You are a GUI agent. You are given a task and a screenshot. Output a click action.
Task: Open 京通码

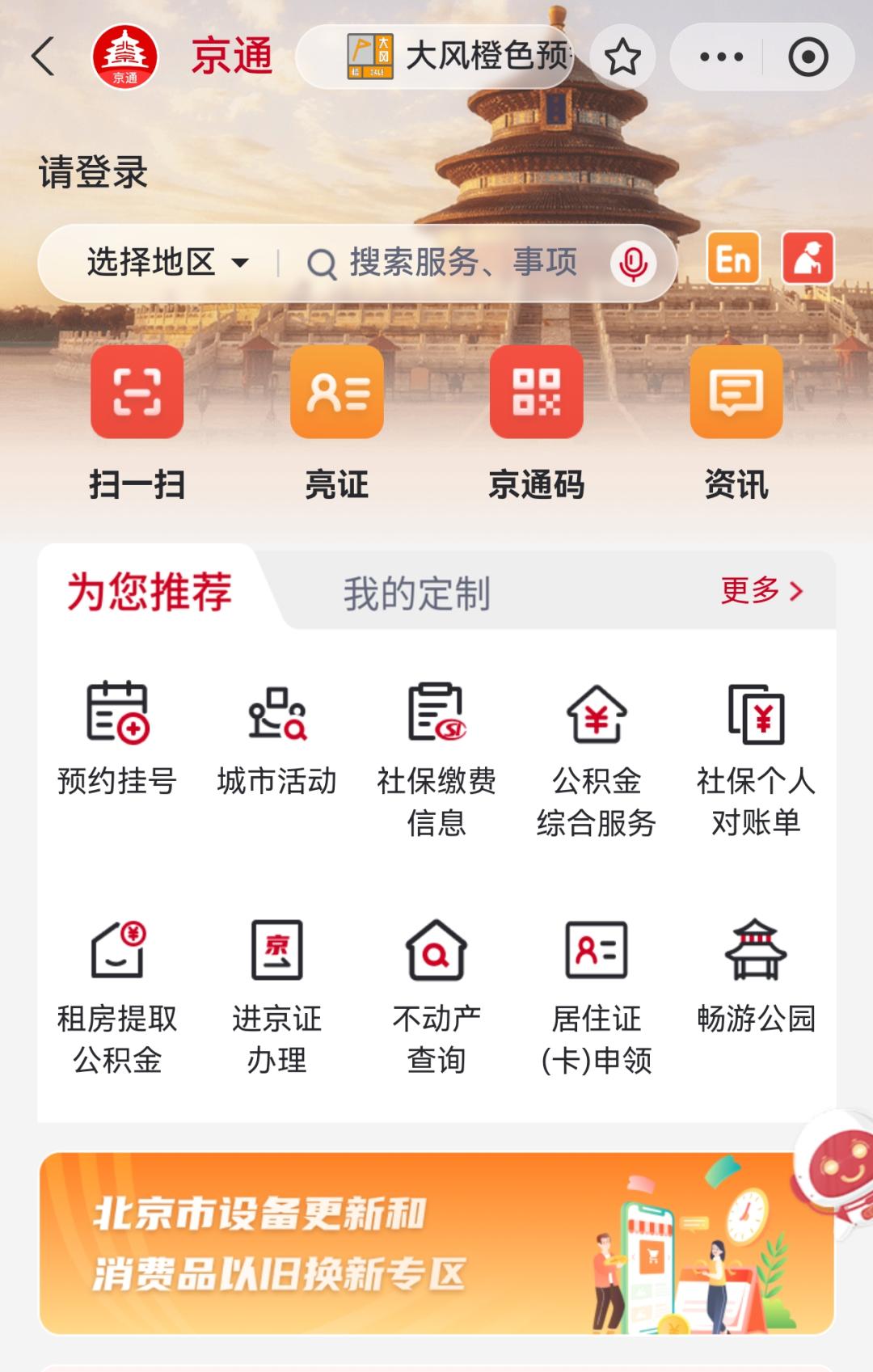[x=536, y=422]
